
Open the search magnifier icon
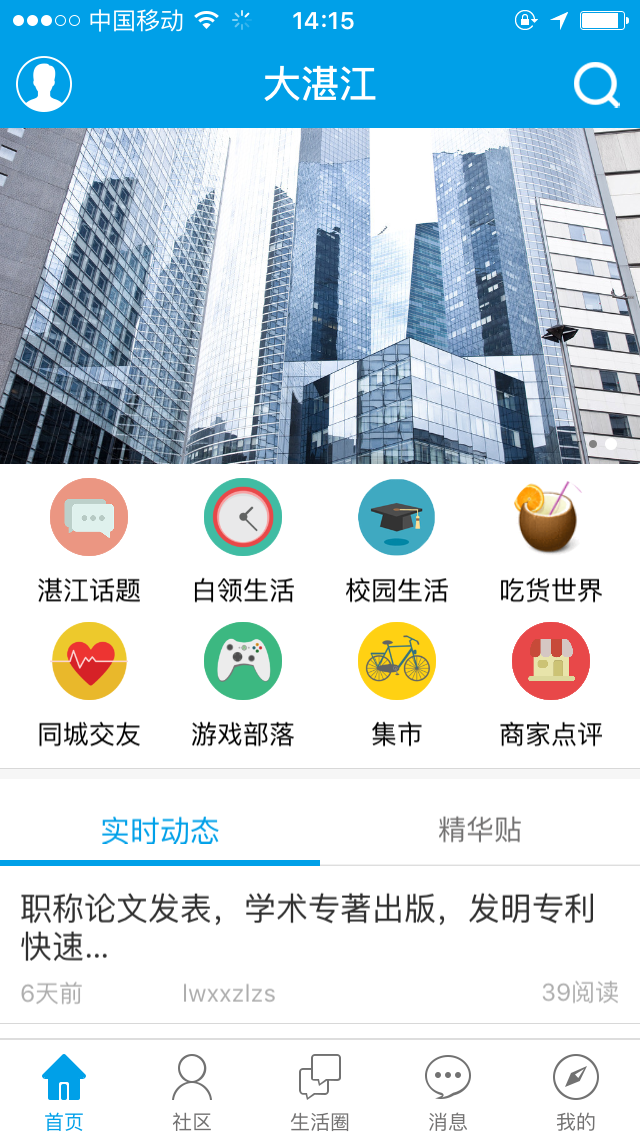click(596, 85)
